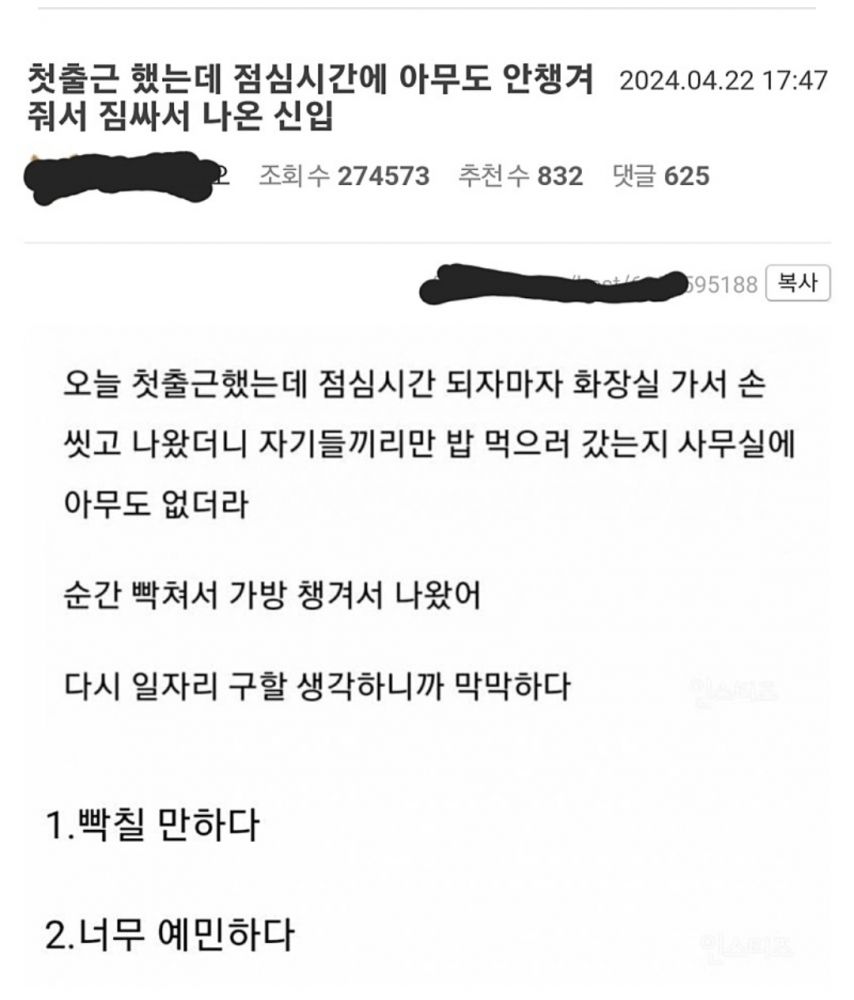Tap the 복사 button to copy the post link
The image size is (854, 1000).
tap(798, 283)
